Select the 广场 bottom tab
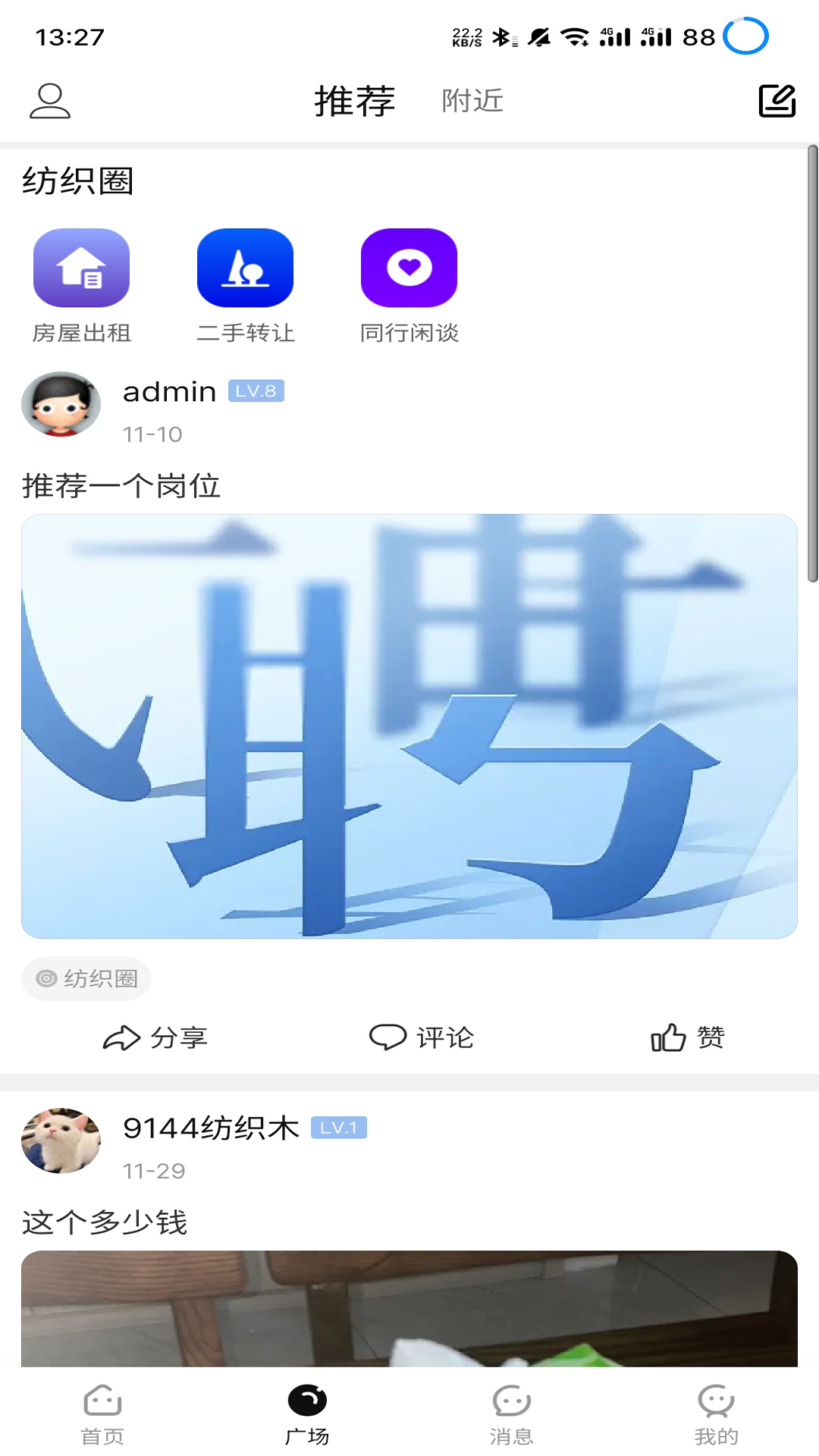The height and width of the screenshot is (1456, 819). pyautogui.click(x=307, y=1414)
